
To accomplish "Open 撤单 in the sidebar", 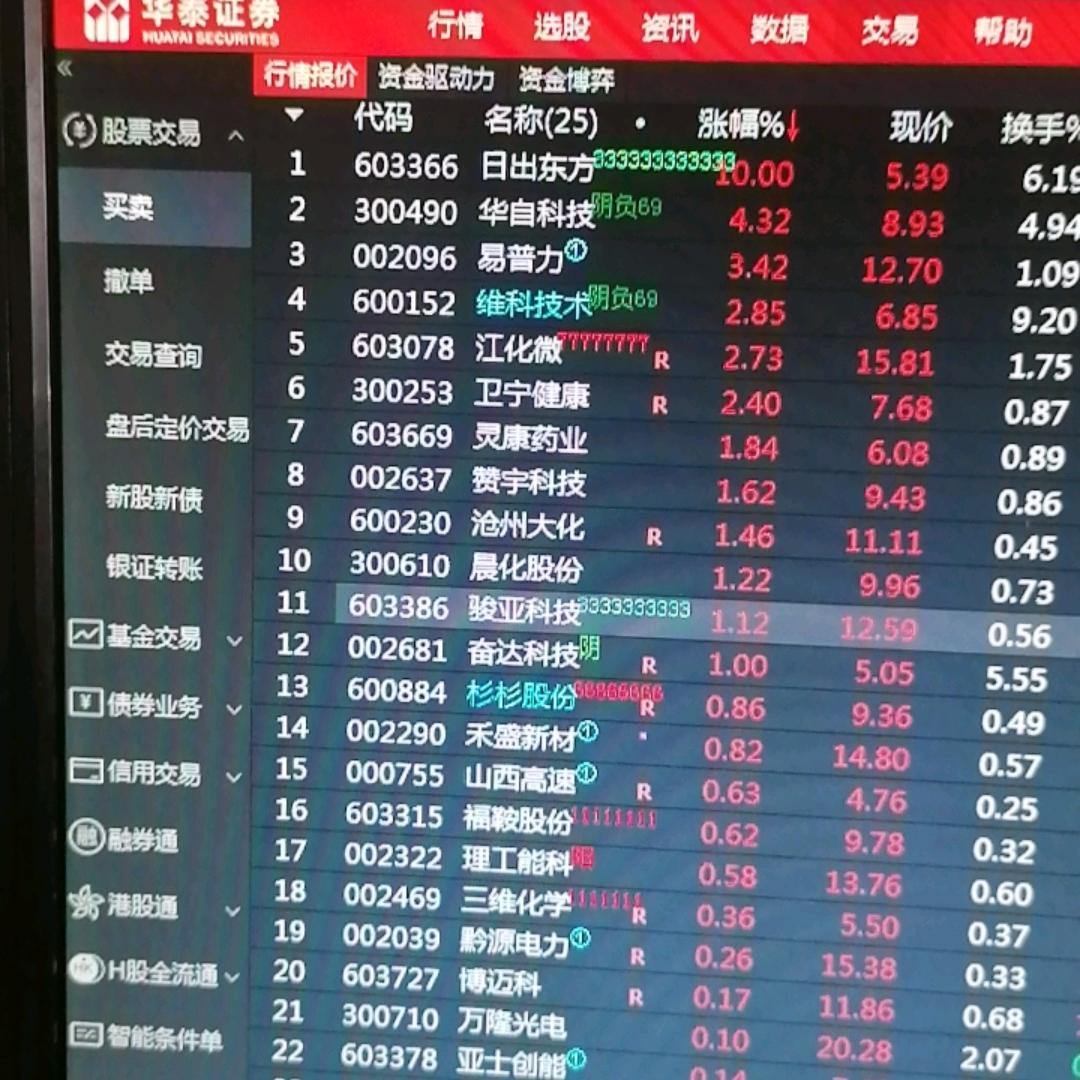I will click(128, 281).
